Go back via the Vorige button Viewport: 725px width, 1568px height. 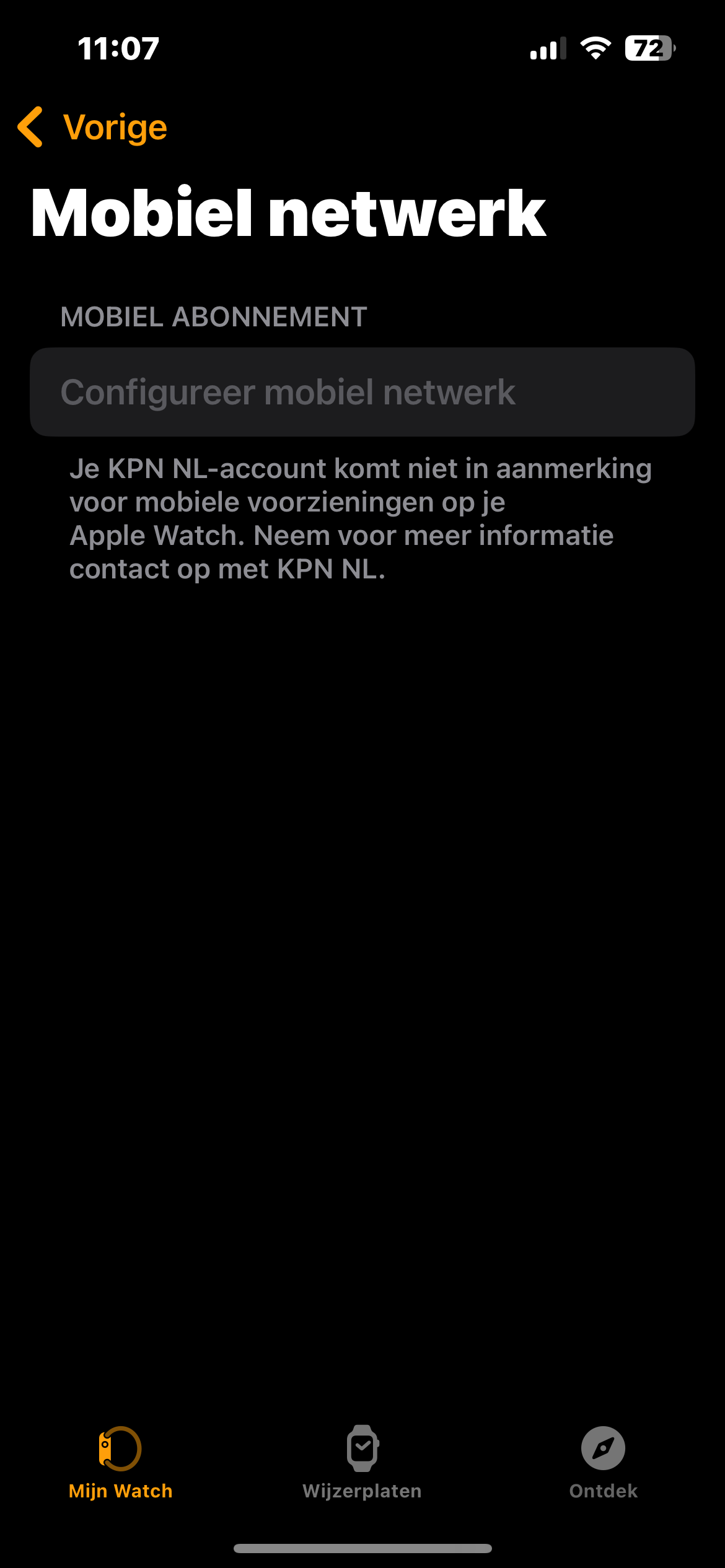(x=92, y=127)
